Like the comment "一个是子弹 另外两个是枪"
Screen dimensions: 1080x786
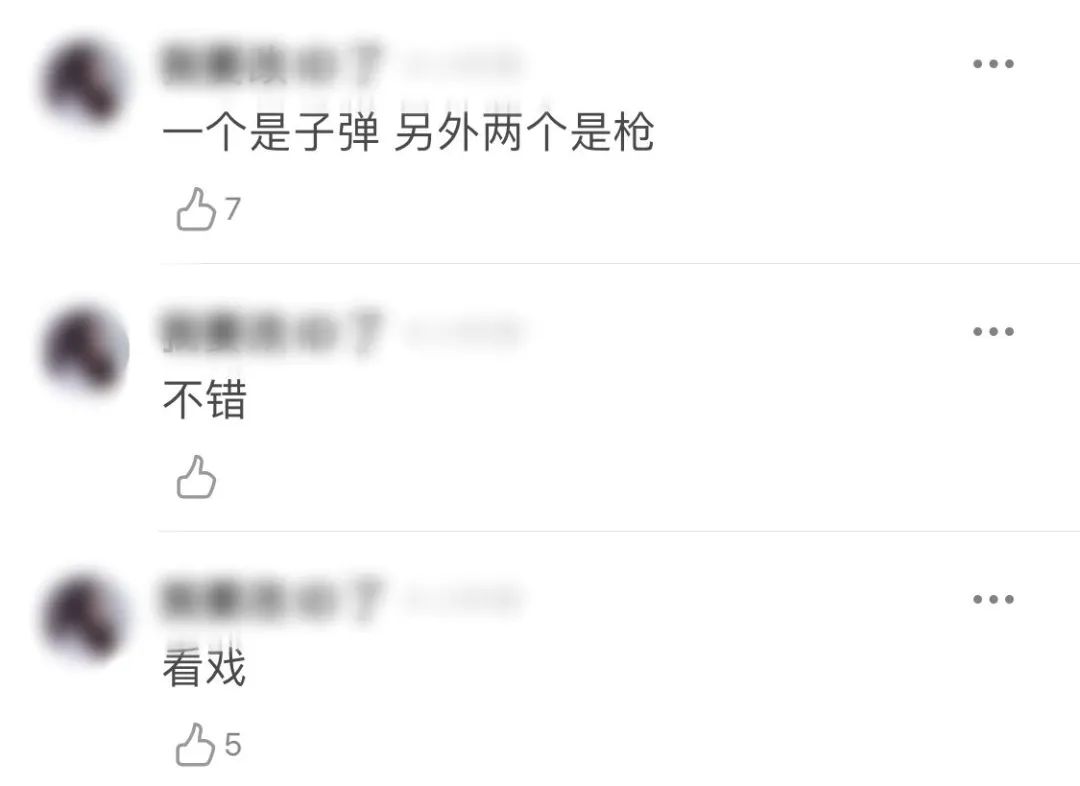point(197,210)
